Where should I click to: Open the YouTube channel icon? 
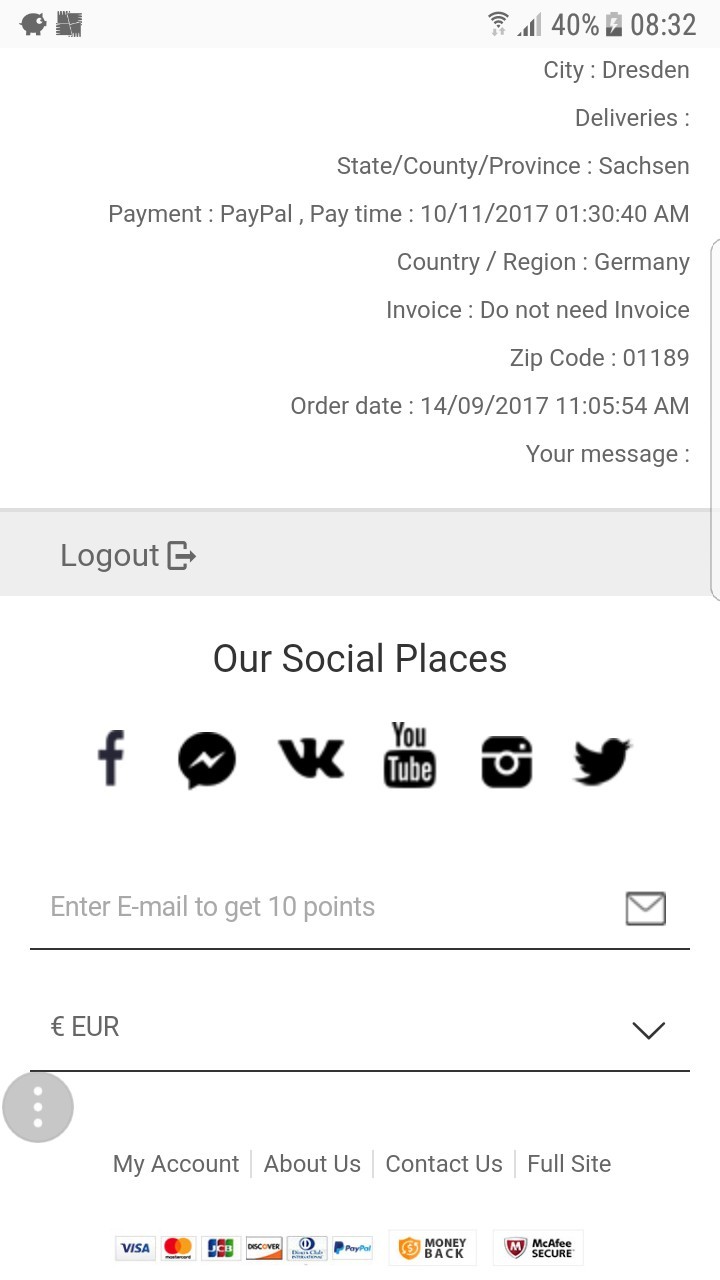tap(409, 755)
